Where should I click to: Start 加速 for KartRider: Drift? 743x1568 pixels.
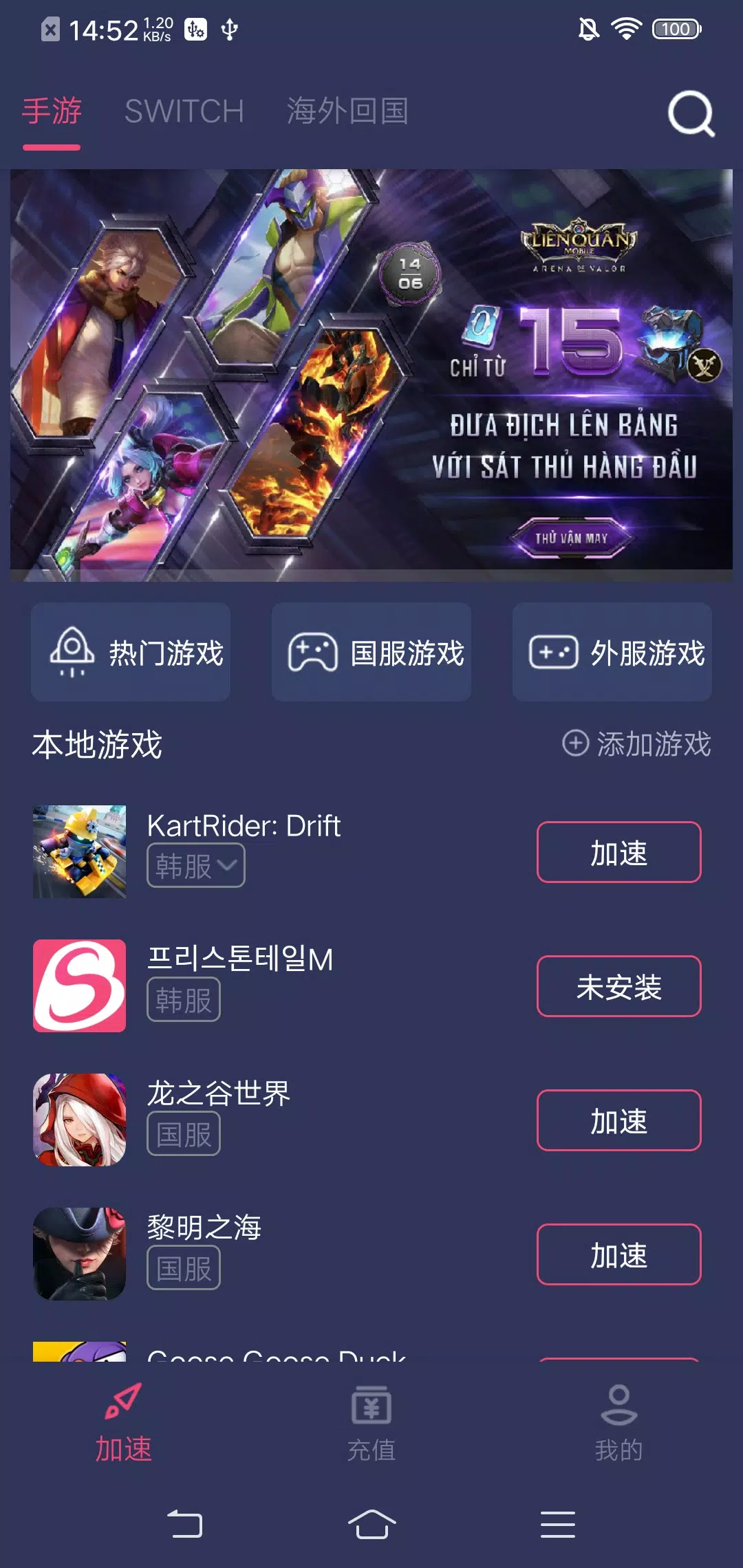click(x=618, y=852)
